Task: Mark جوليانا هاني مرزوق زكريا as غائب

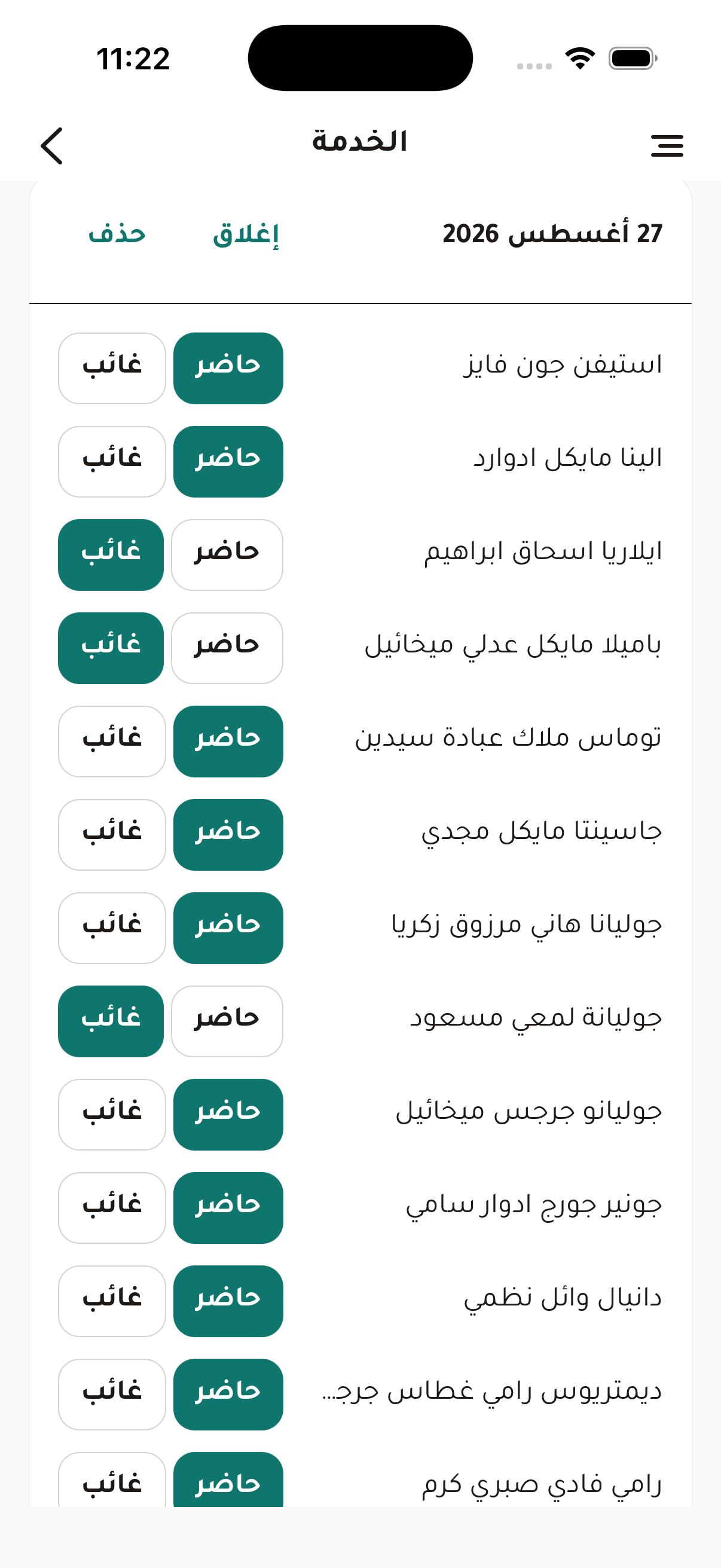Action: (112, 928)
